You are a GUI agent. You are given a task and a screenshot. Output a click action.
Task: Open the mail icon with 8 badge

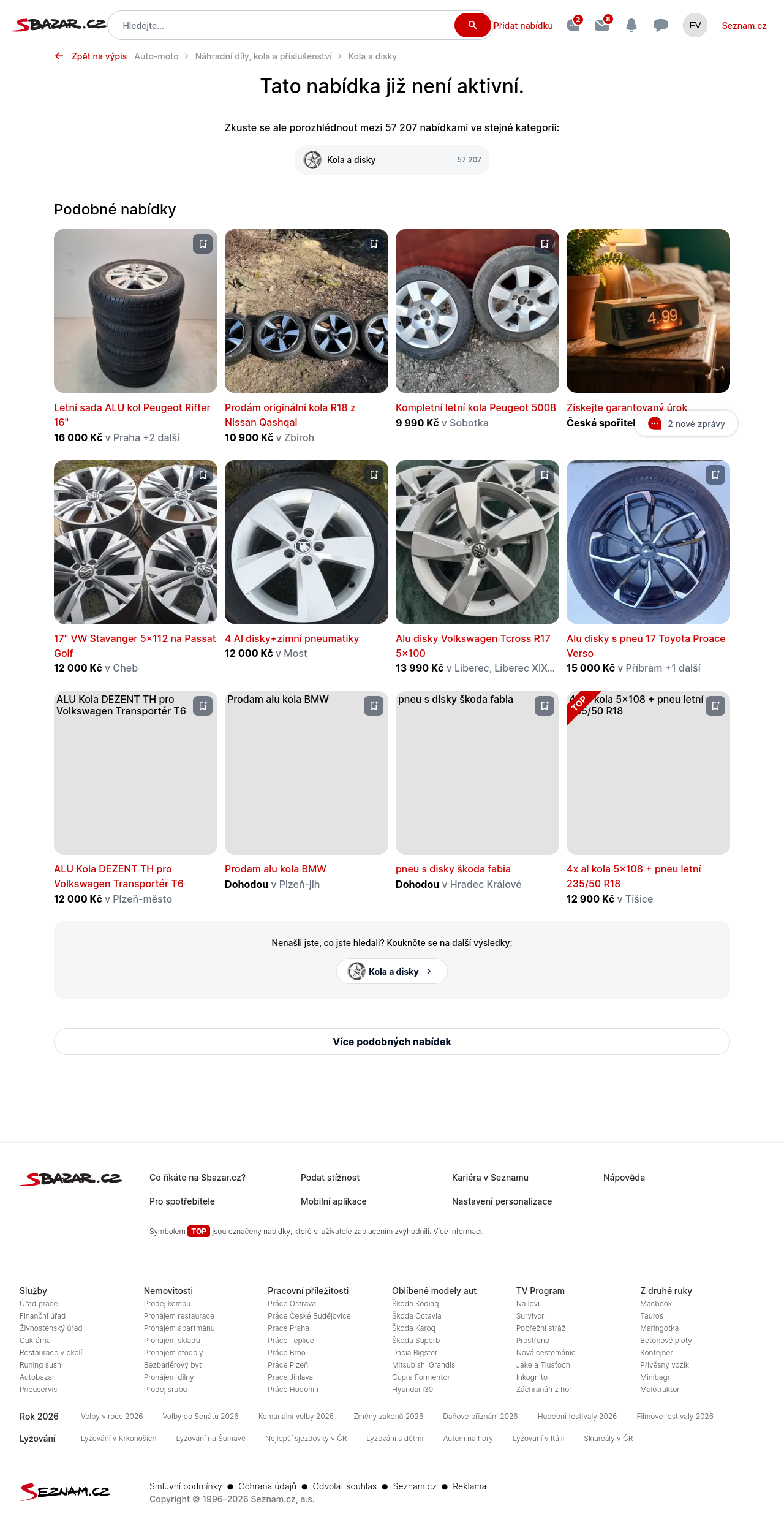[602, 26]
